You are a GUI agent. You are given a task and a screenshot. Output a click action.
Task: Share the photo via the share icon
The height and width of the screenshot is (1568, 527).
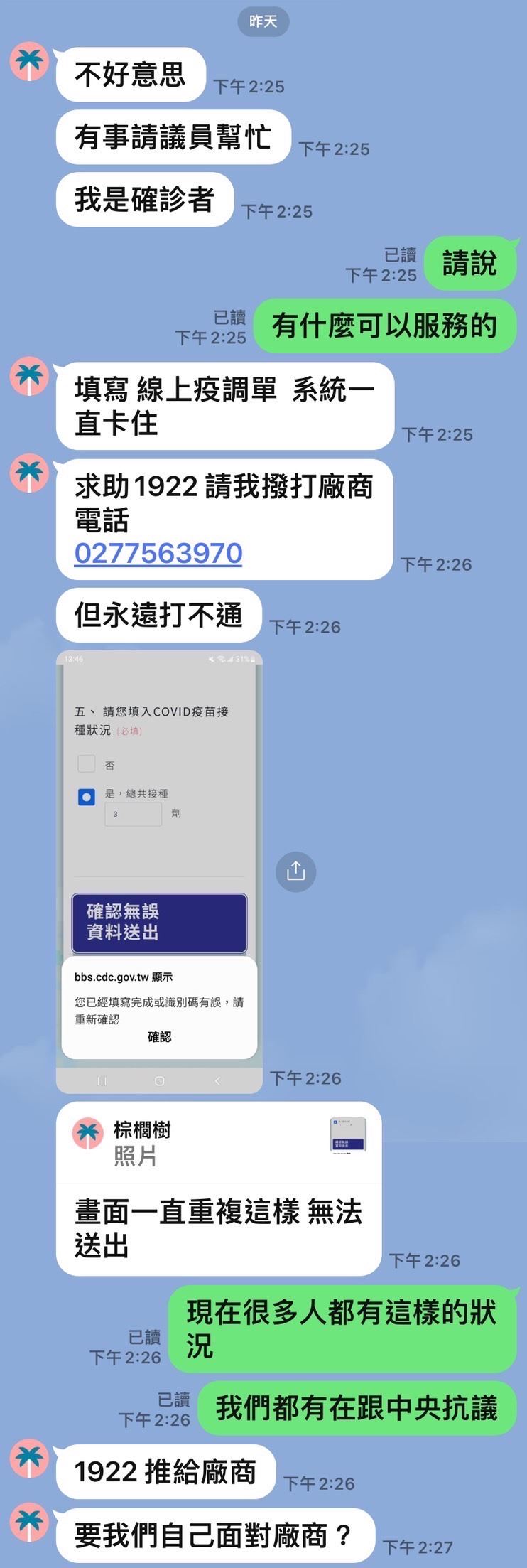[x=295, y=871]
